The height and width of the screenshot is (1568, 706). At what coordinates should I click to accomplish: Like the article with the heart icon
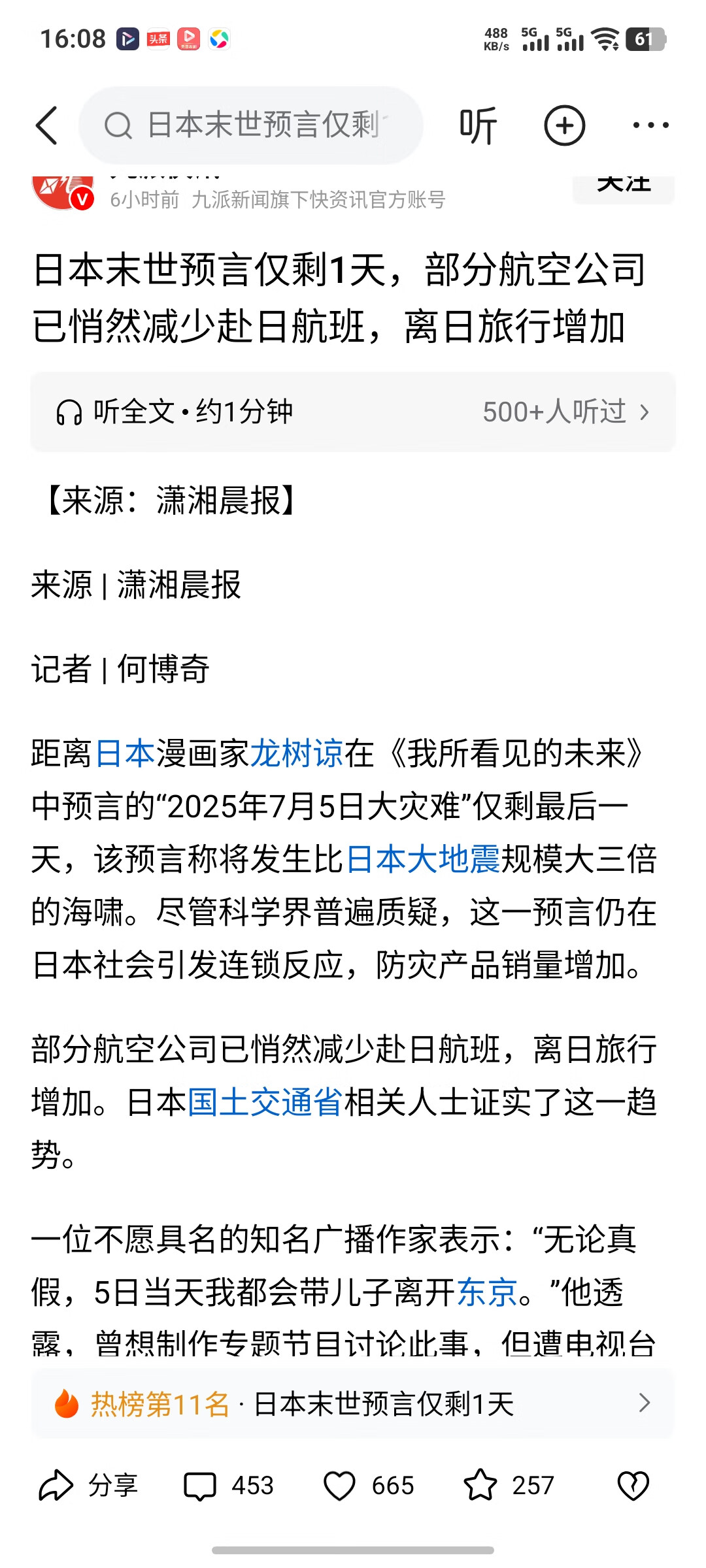pos(369,1485)
